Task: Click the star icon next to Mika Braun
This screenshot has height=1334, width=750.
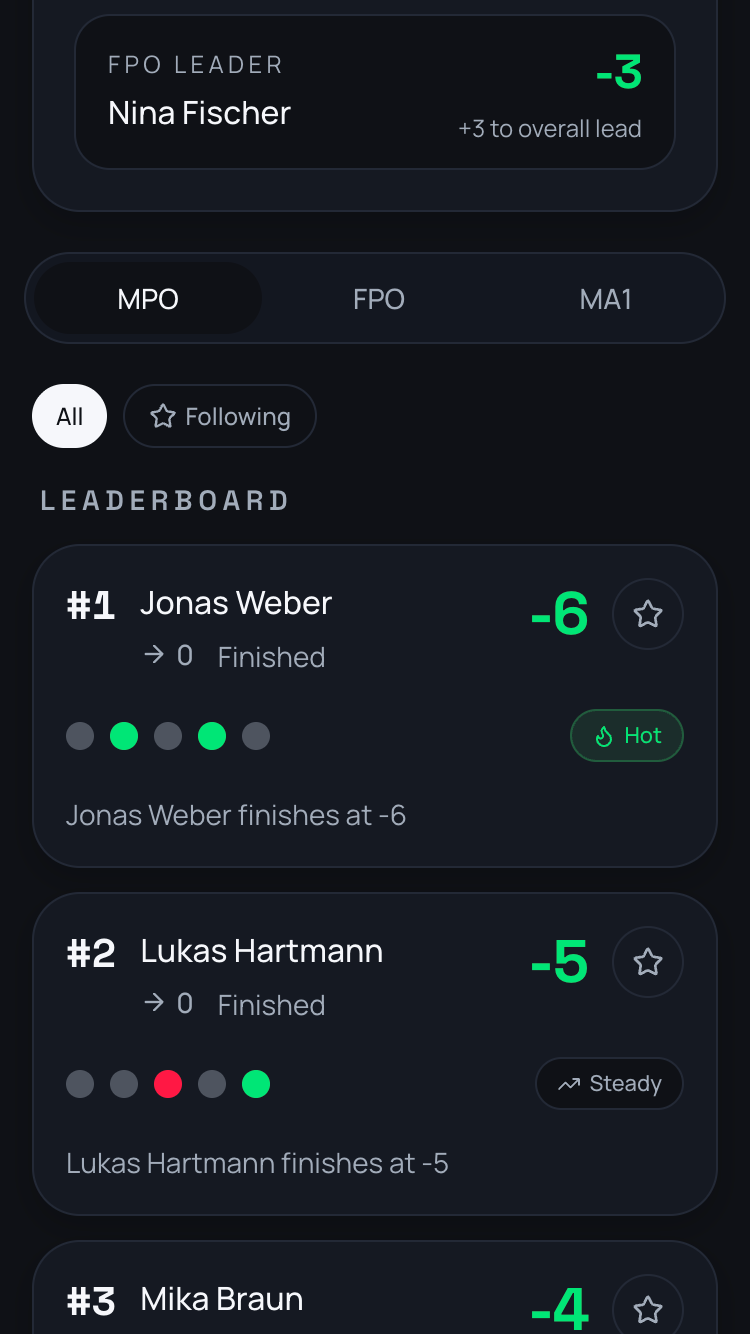Action: tap(647, 1308)
